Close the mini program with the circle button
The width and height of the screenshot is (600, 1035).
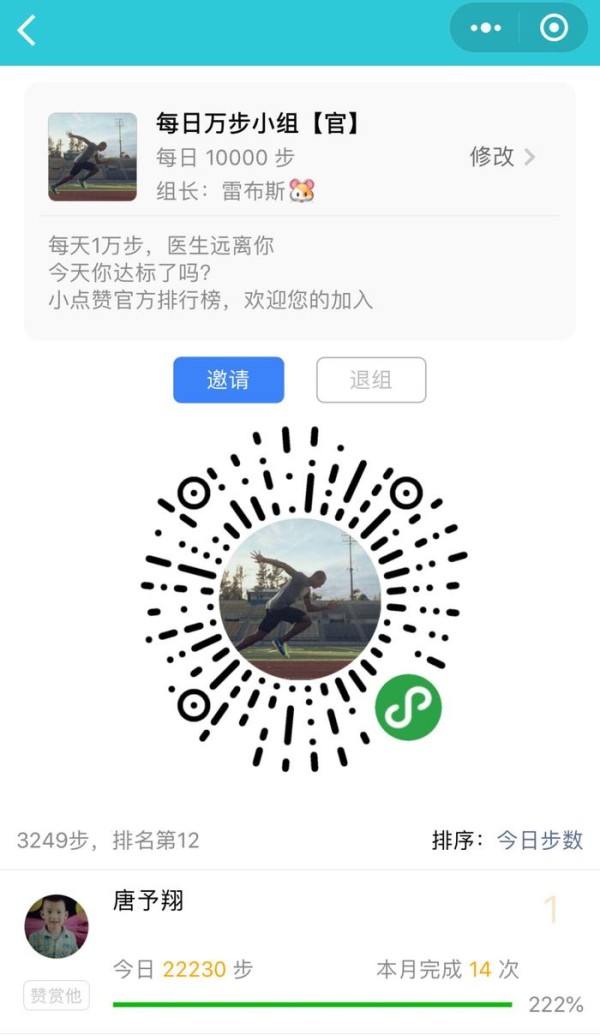pos(553,28)
